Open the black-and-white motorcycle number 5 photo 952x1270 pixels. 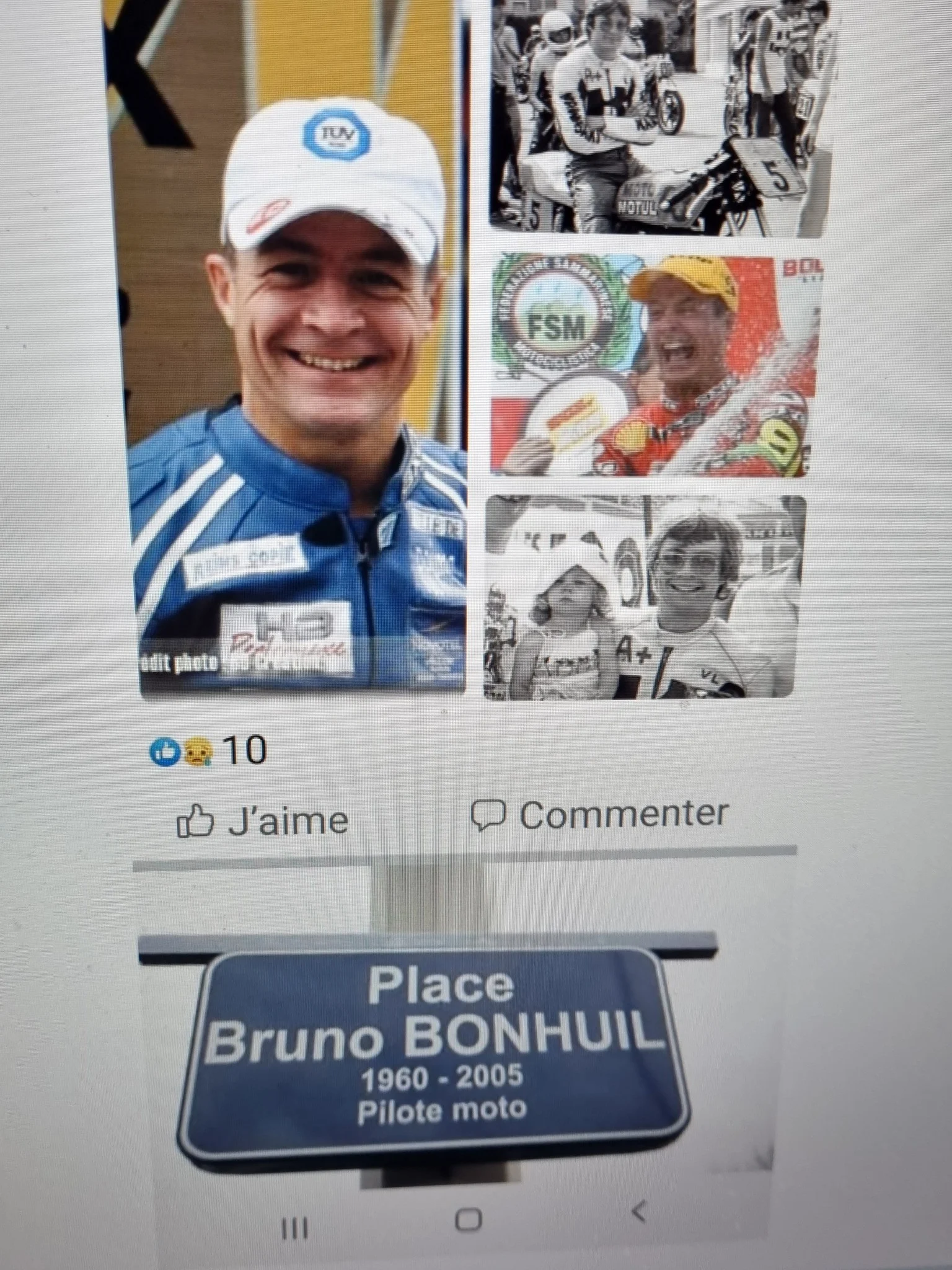tap(657, 118)
